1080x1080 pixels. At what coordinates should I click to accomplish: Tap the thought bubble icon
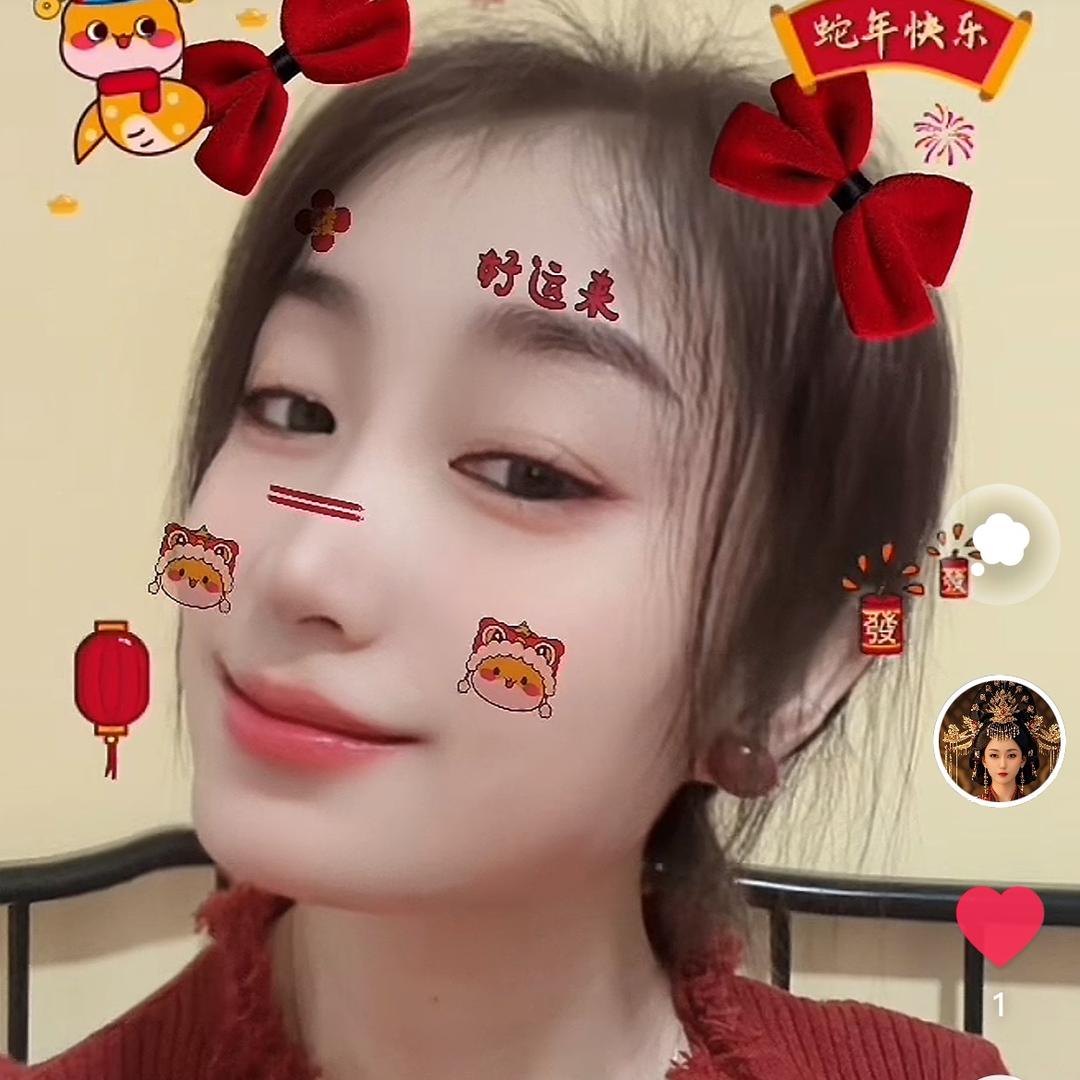click(1000, 544)
